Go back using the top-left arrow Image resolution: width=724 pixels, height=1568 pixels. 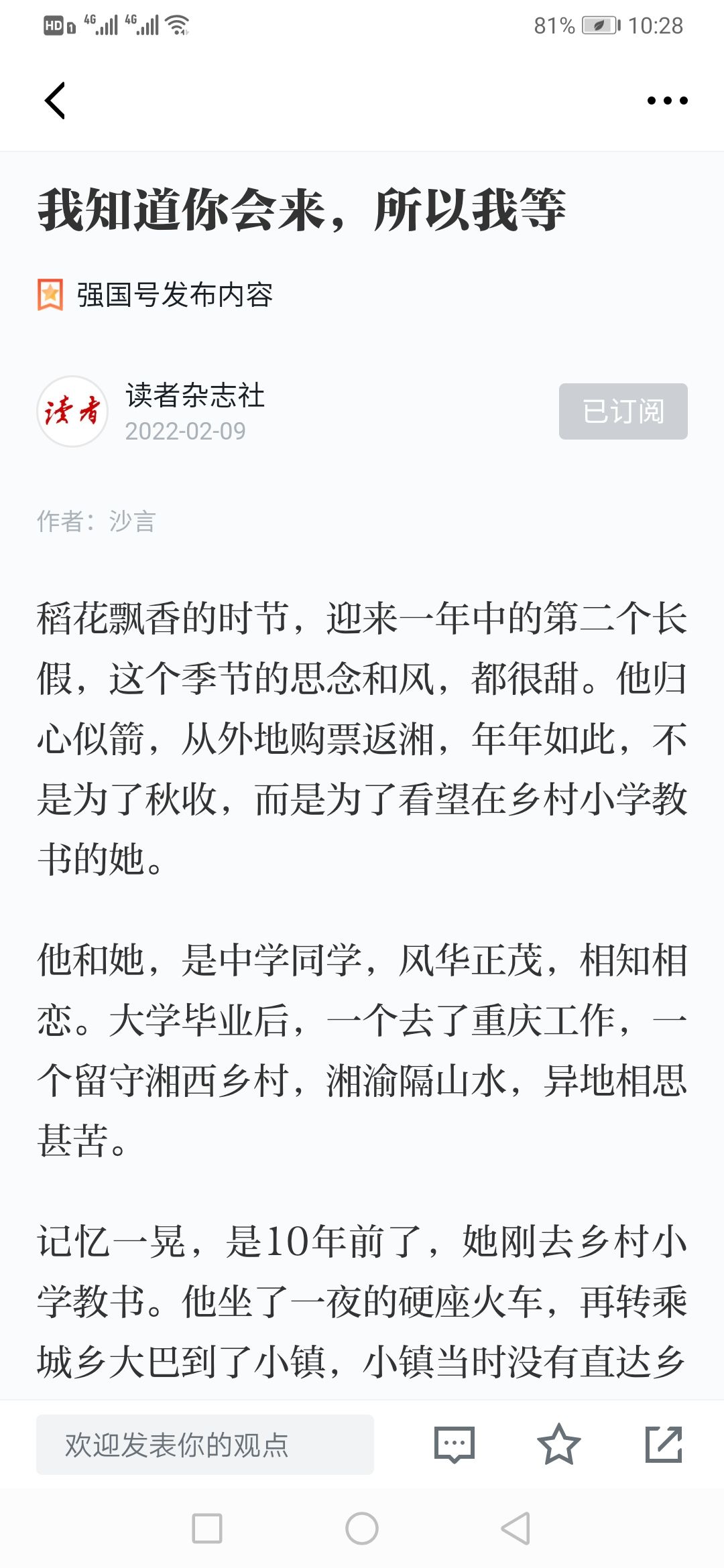coord(55,101)
